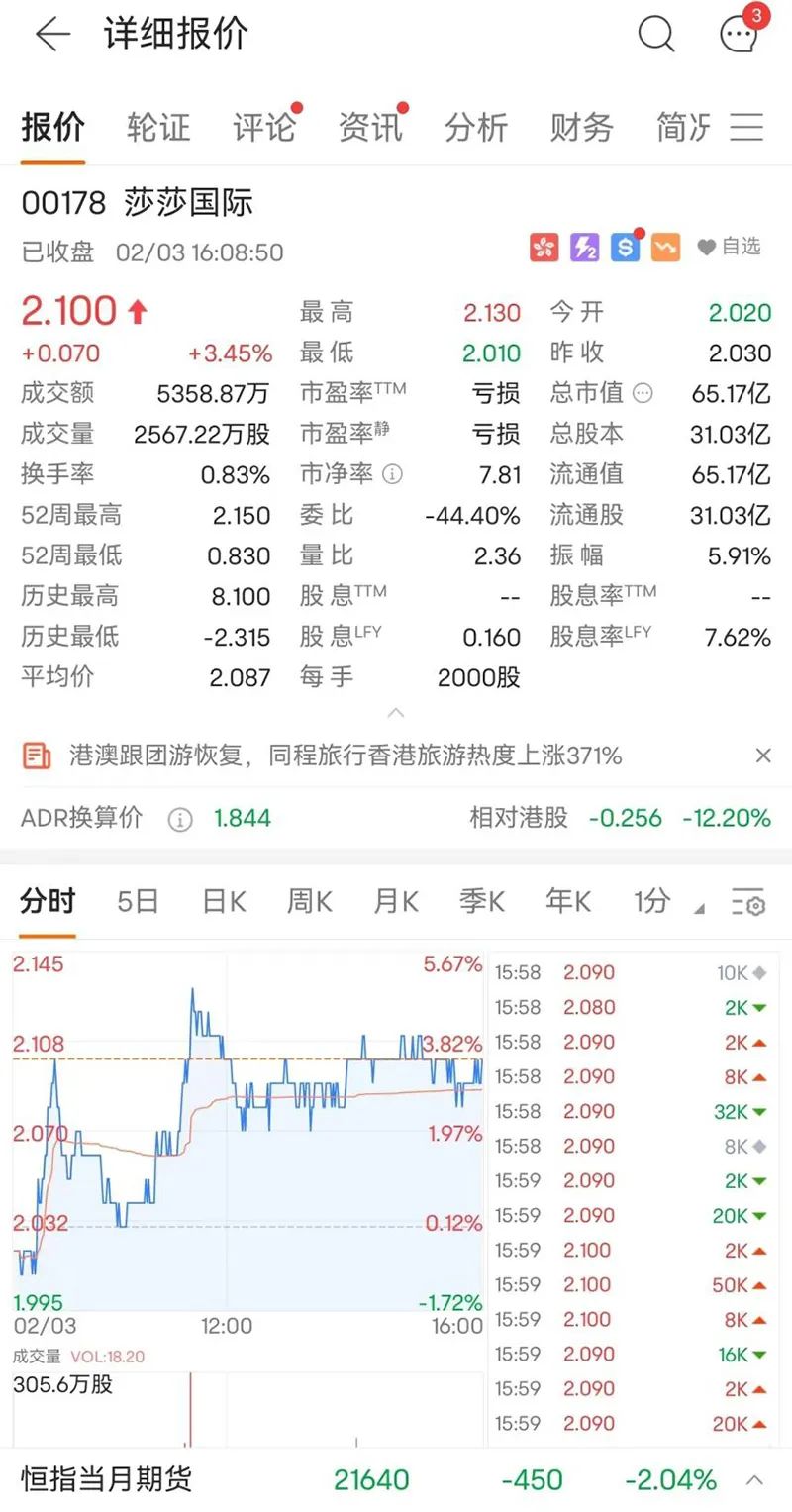Viewport: 792px width, 1512px height.
Task: Switch to the 评论 tab
Action: (264, 127)
